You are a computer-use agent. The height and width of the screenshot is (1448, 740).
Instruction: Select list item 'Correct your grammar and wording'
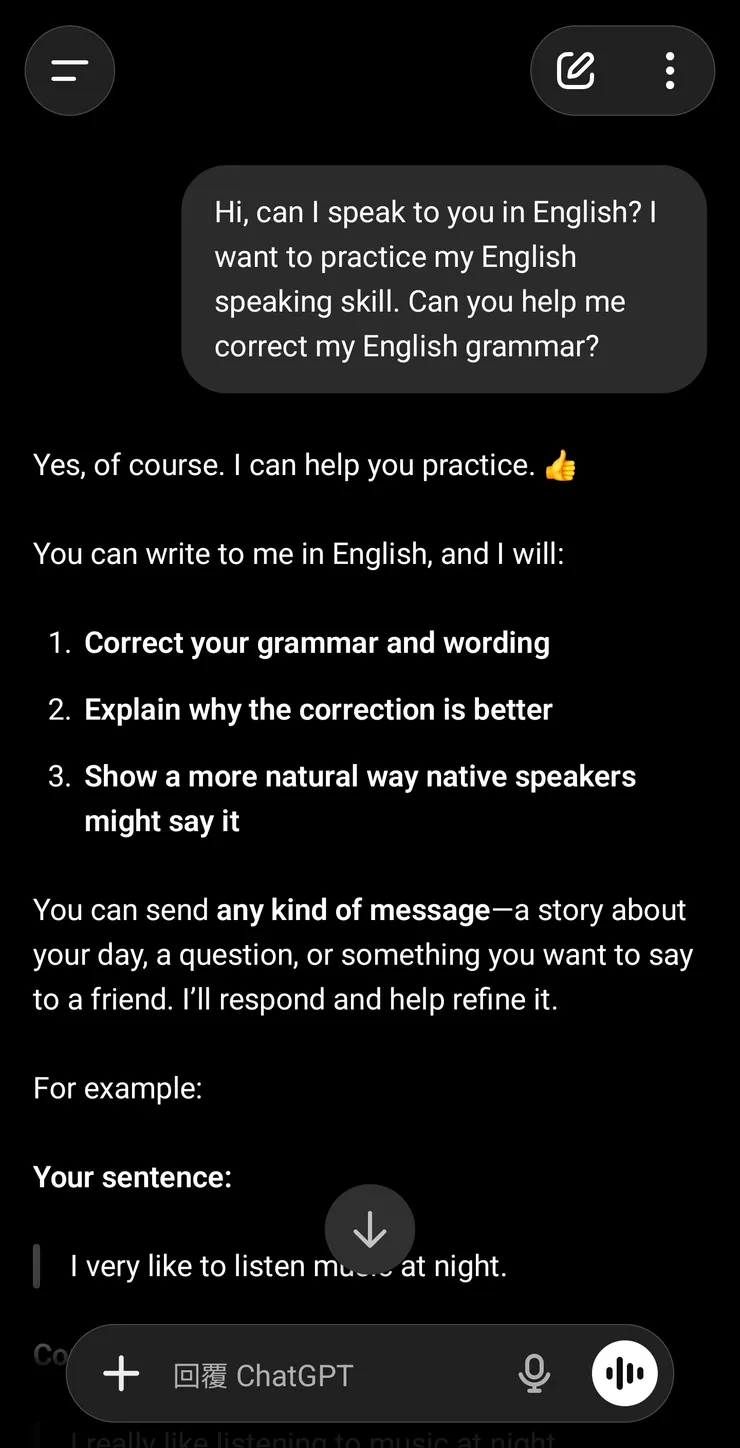coord(317,642)
